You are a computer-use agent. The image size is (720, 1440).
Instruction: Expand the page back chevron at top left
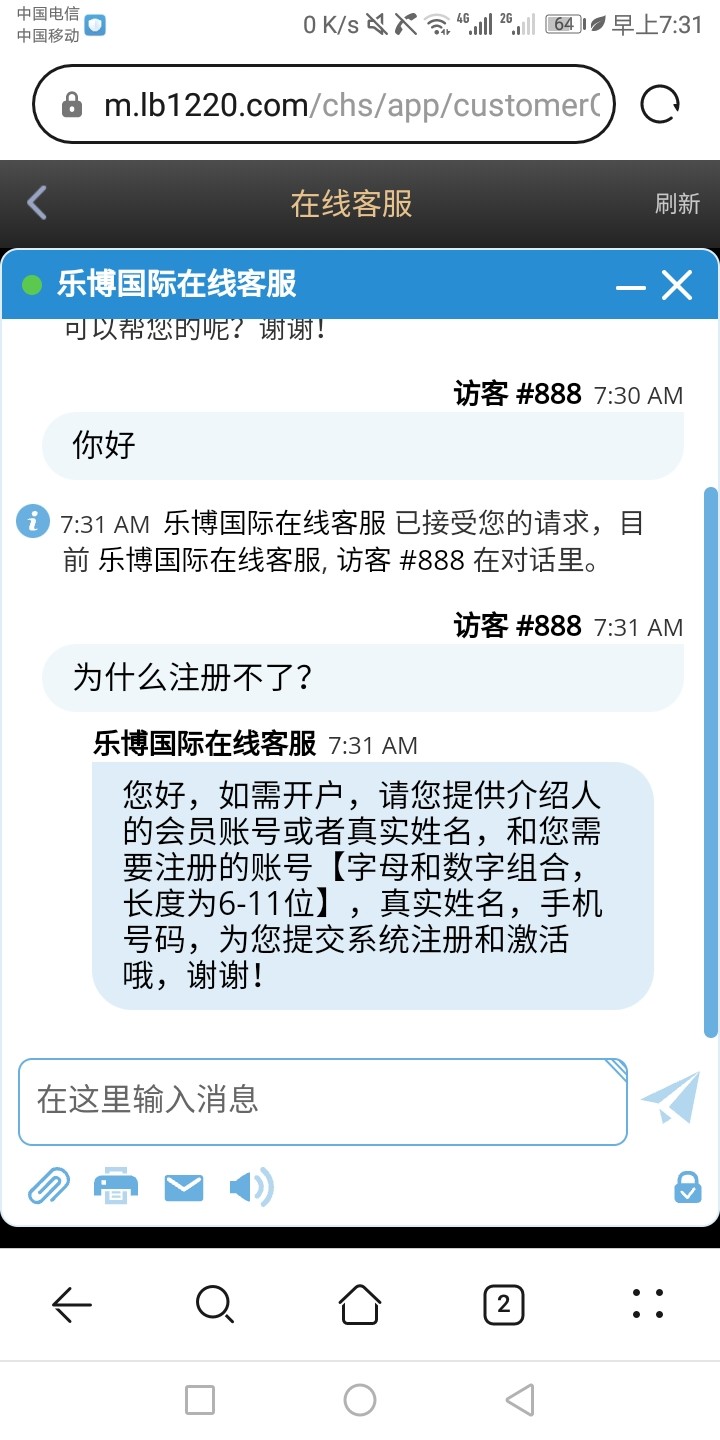(x=36, y=202)
